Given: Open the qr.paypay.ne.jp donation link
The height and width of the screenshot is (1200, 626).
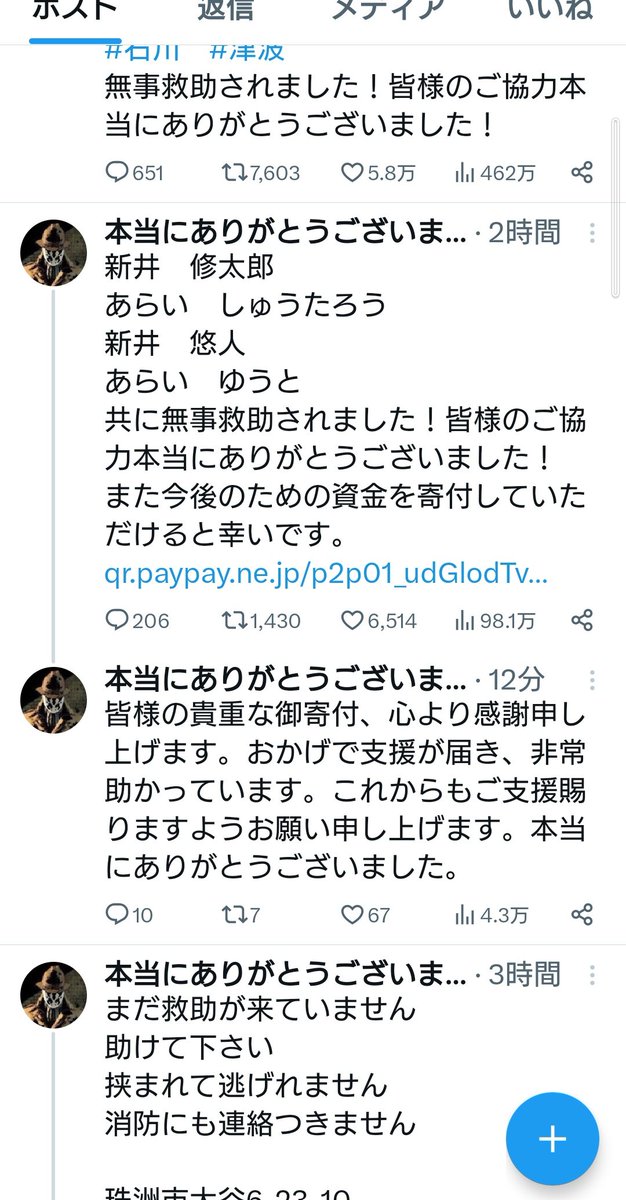Looking at the screenshot, I should [326, 576].
